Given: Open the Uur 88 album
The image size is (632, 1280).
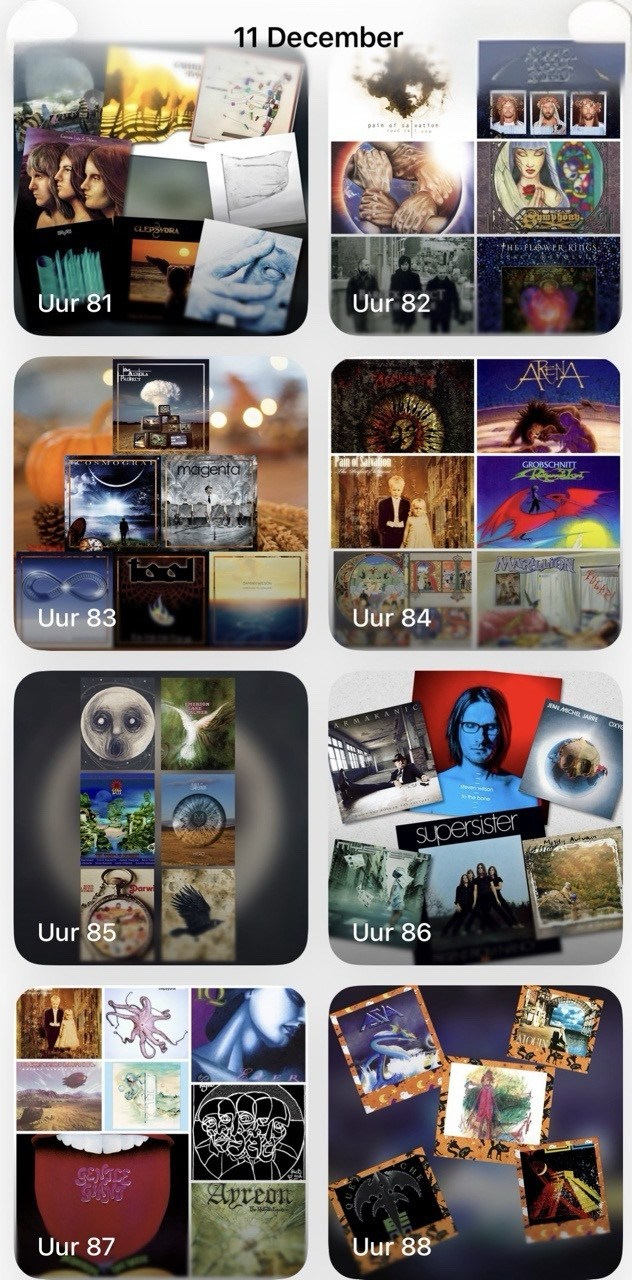Looking at the screenshot, I should (475, 1132).
